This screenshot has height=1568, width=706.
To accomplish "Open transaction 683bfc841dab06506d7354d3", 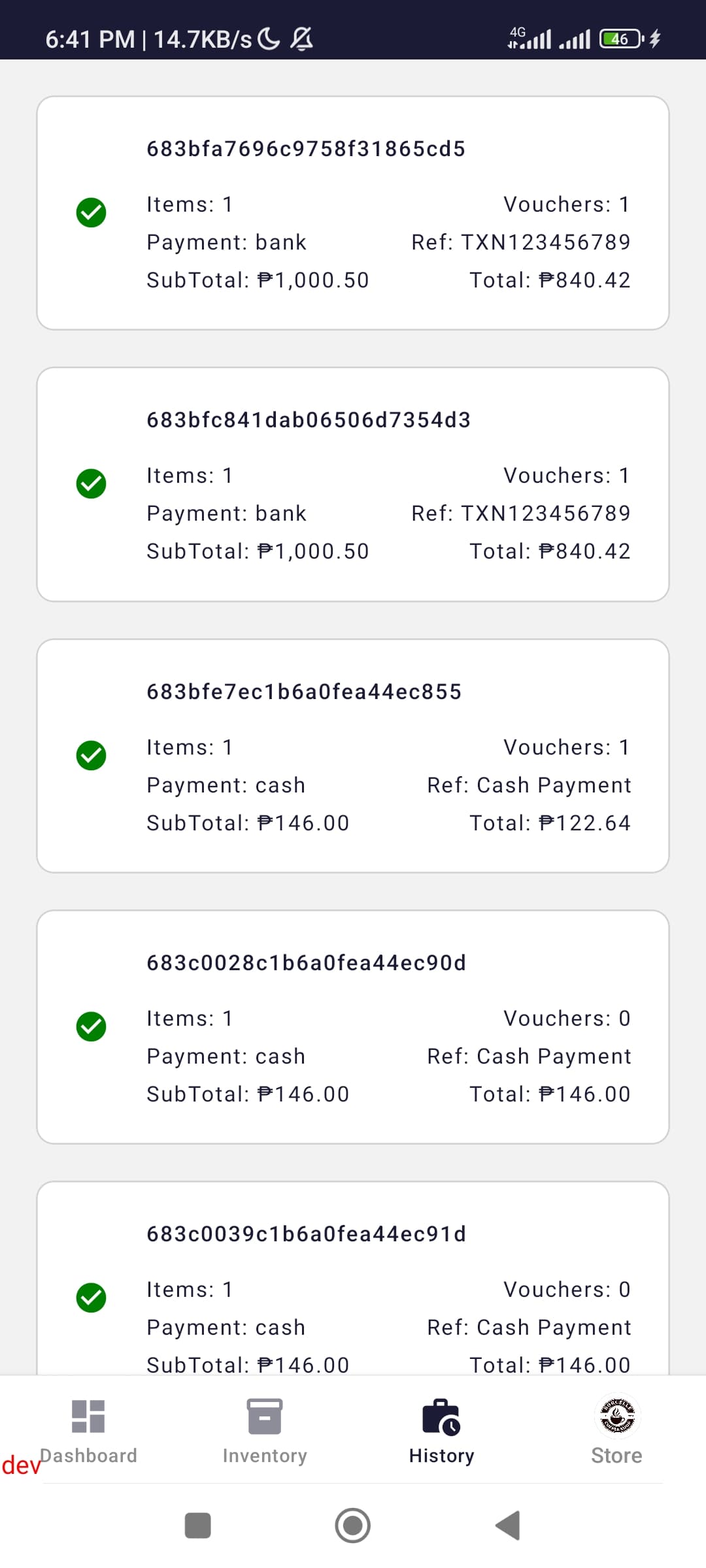I will (x=353, y=484).
